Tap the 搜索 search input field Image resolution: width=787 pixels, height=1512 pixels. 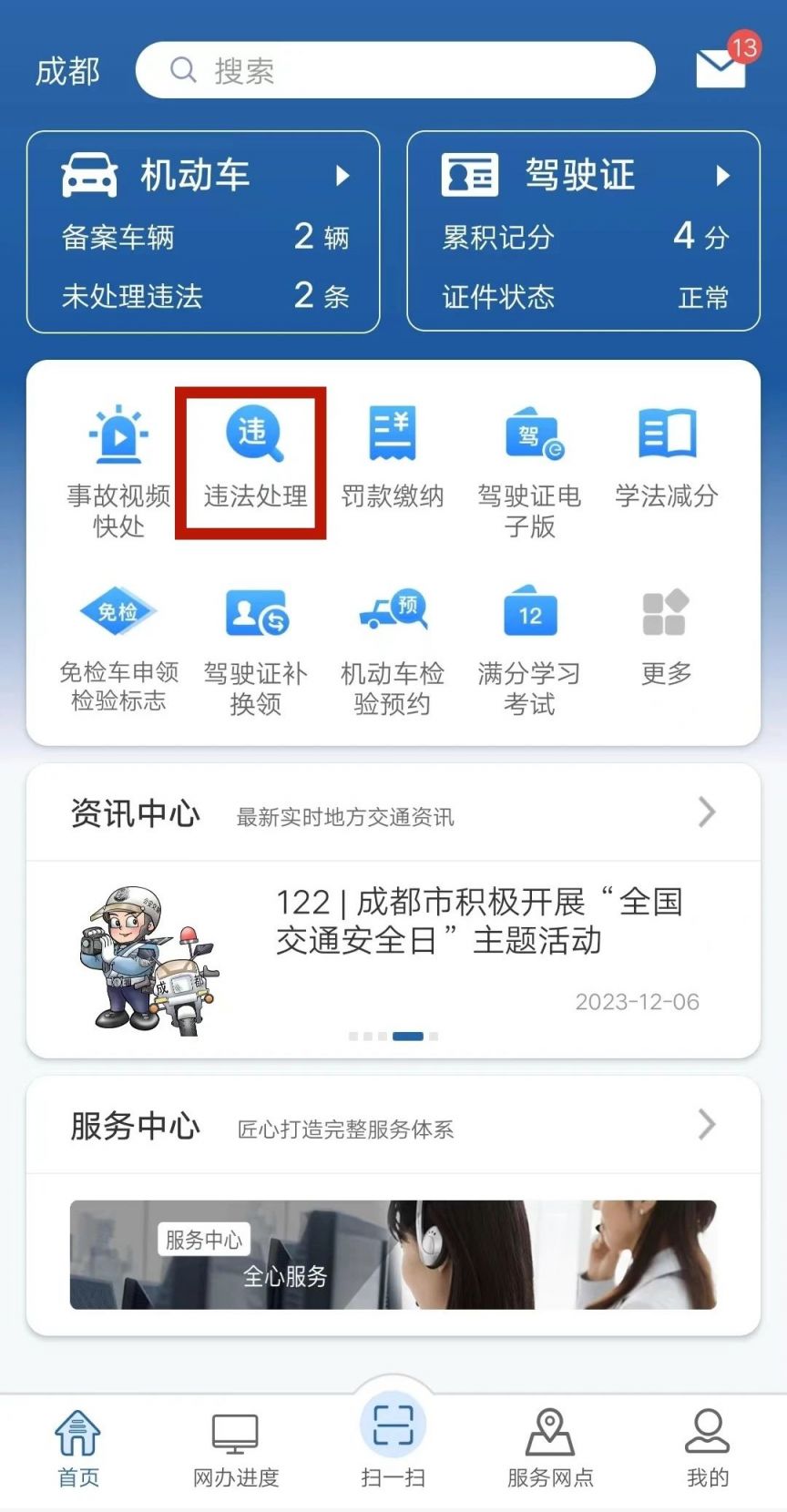click(x=395, y=70)
